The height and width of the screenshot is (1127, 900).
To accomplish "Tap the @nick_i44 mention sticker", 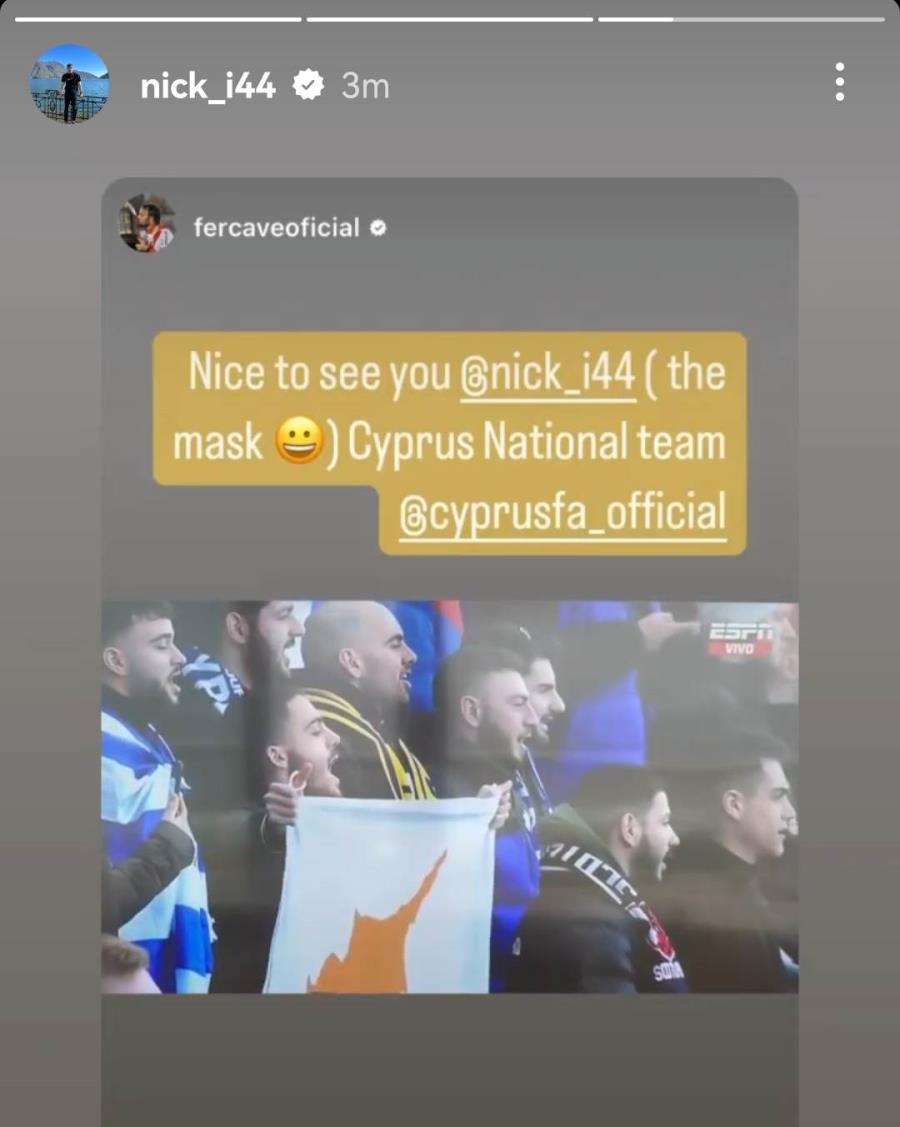I will click(547, 375).
